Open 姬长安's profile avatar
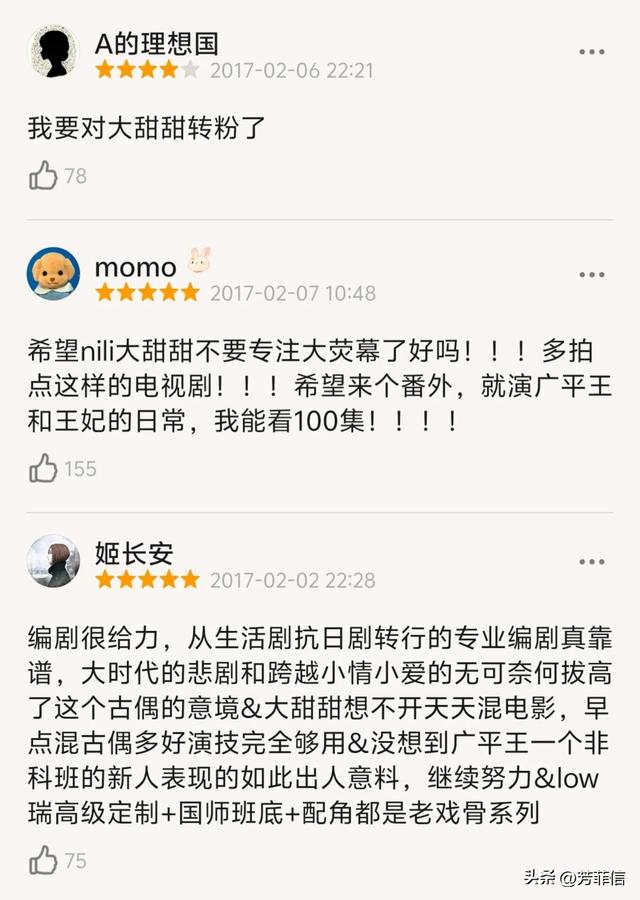 pos(53,561)
